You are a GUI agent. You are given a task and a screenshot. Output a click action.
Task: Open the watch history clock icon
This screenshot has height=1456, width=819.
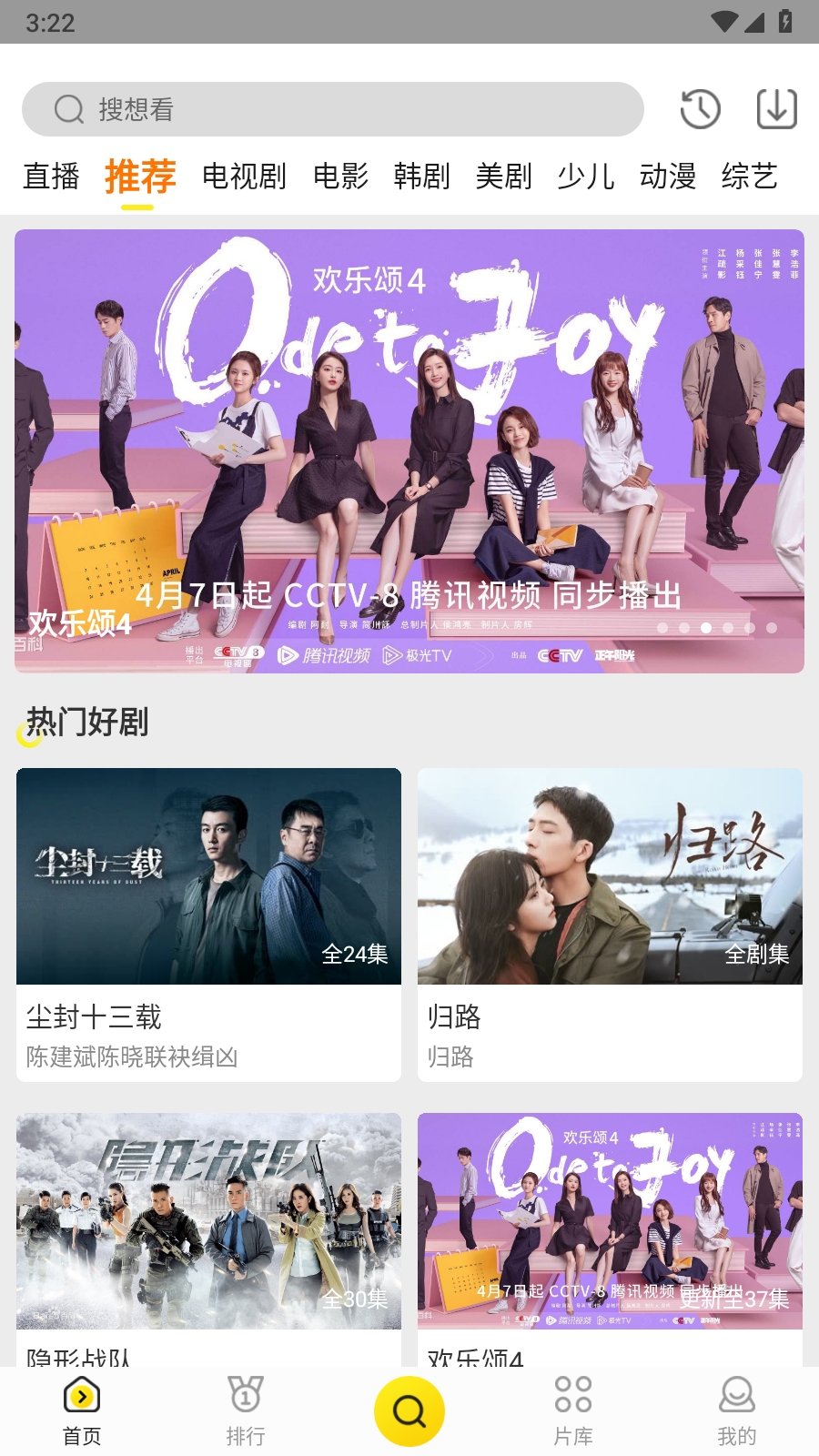click(x=700, y=109)
